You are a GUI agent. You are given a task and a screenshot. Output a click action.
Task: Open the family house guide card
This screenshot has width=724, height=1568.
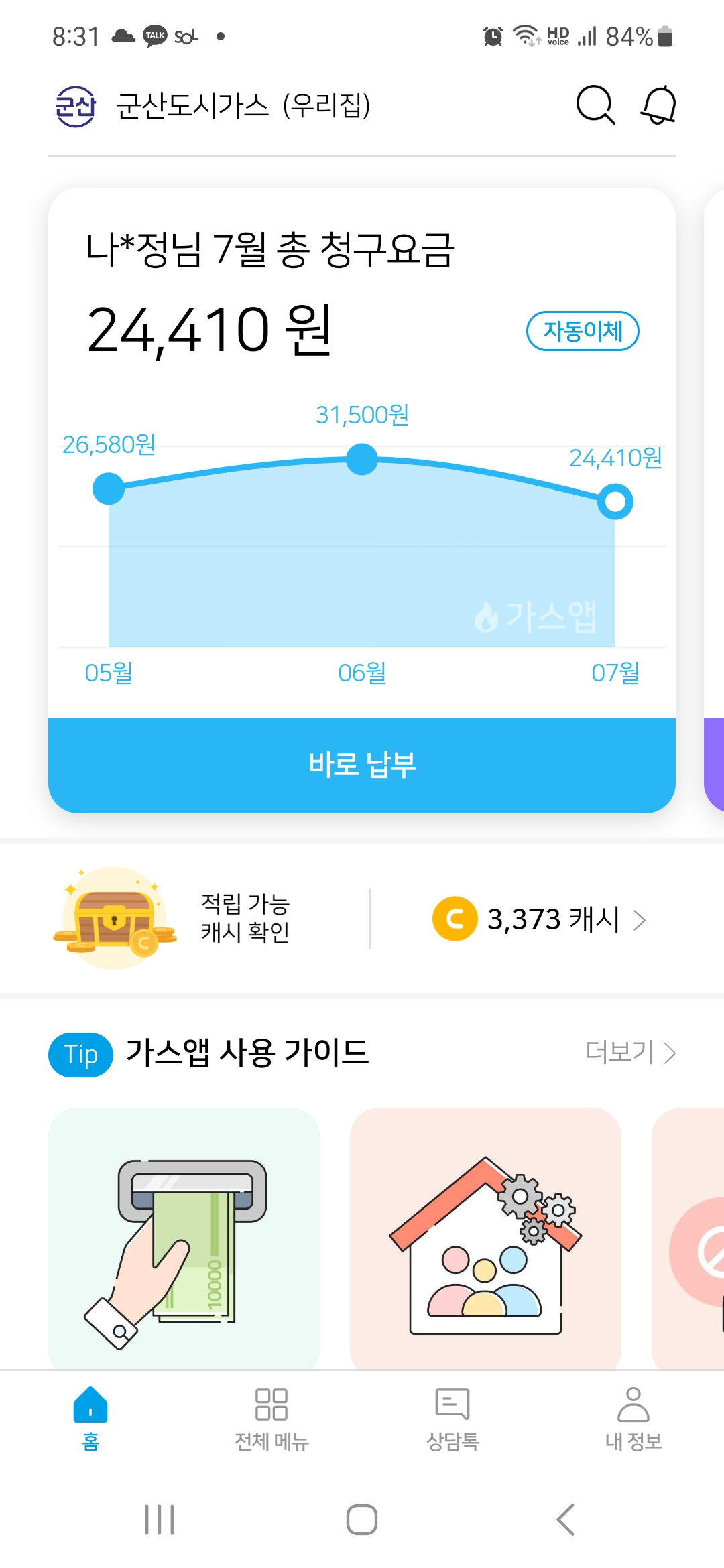coord(485,1238)
